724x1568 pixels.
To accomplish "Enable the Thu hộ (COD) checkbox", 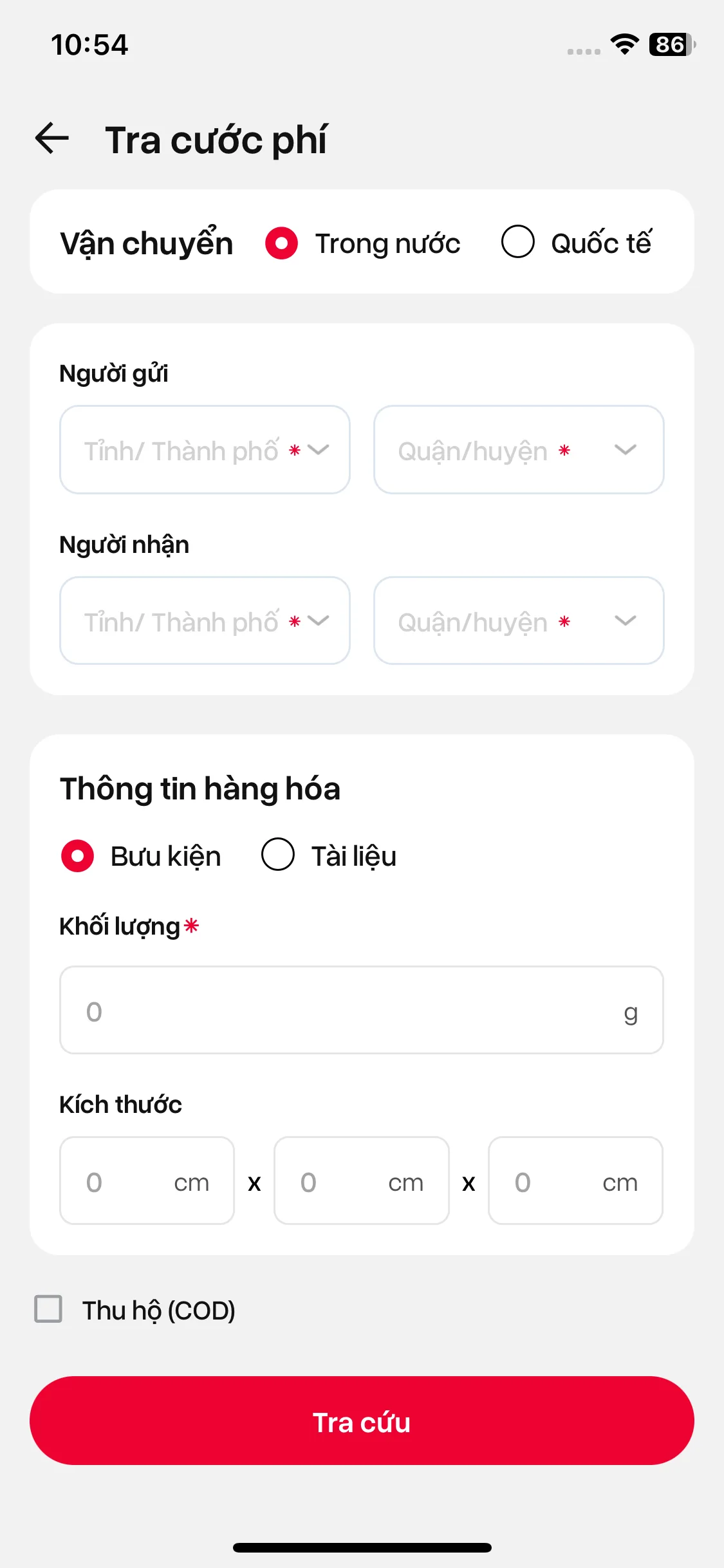I will 48,1311.
